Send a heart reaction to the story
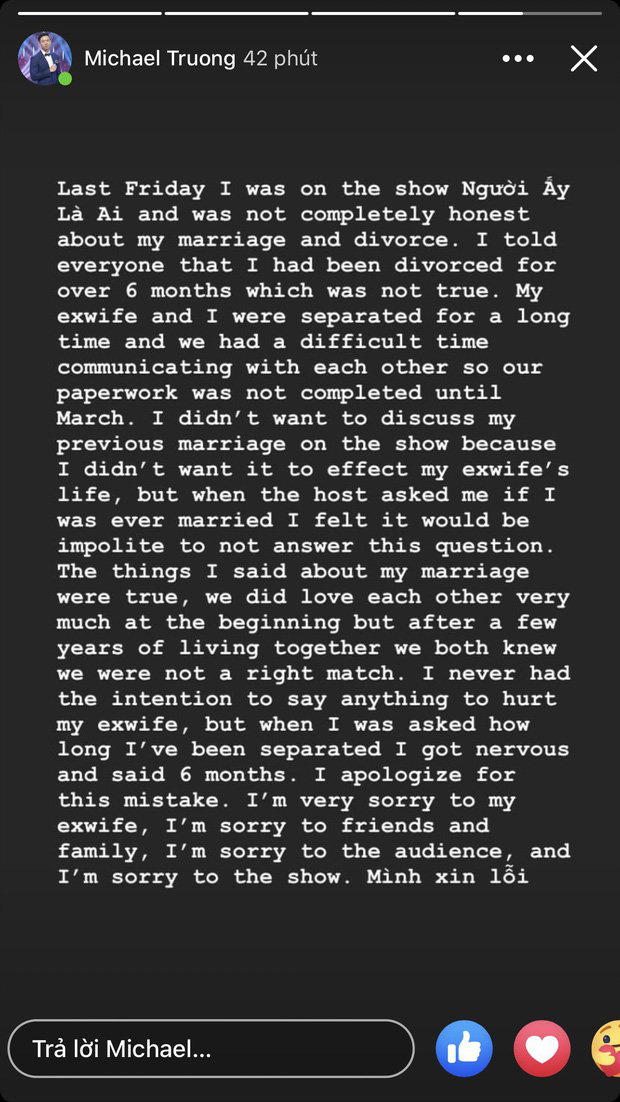 pos(542,1049)
